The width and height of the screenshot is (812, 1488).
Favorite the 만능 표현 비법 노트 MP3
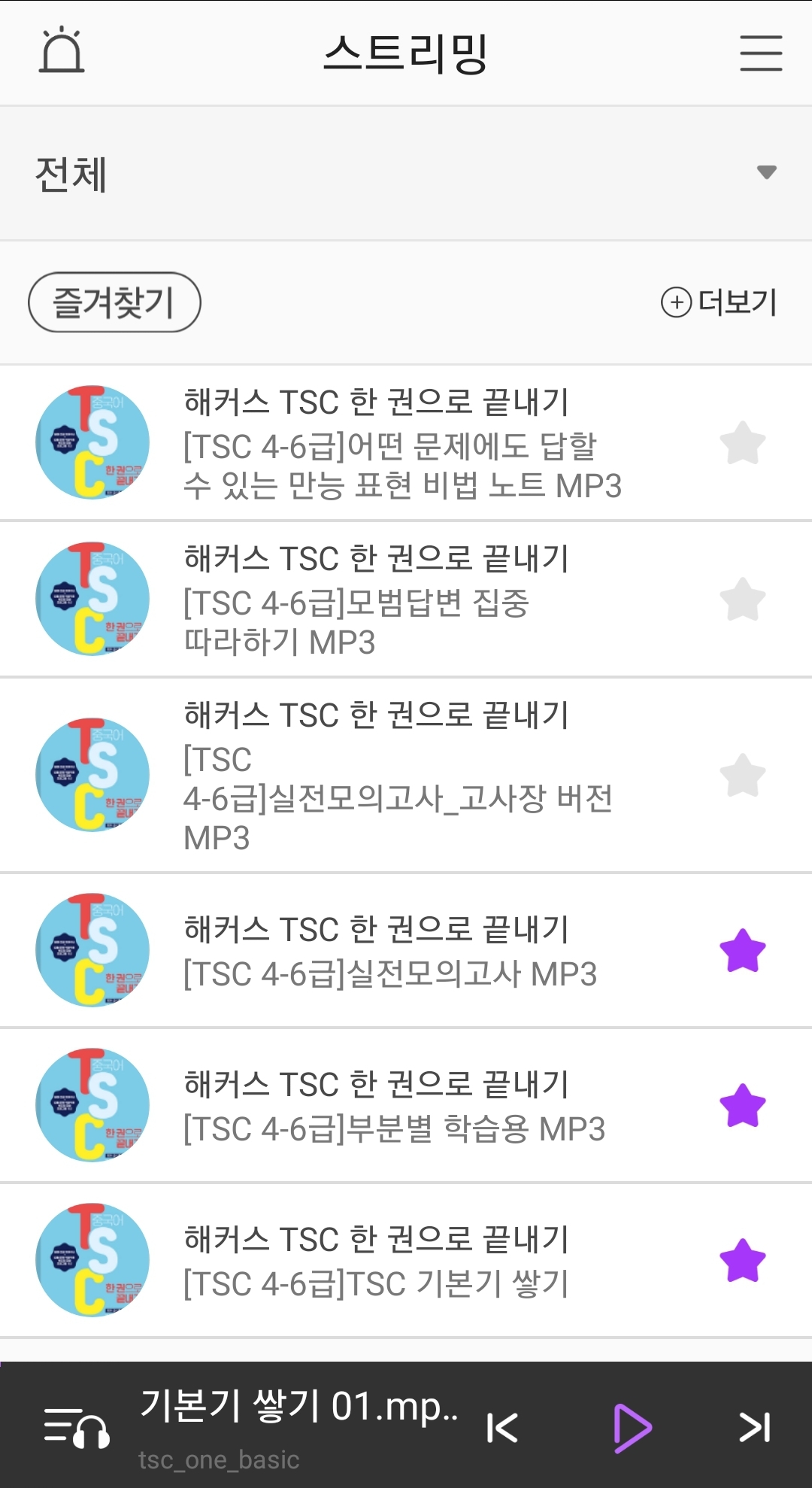coord(742,443)
